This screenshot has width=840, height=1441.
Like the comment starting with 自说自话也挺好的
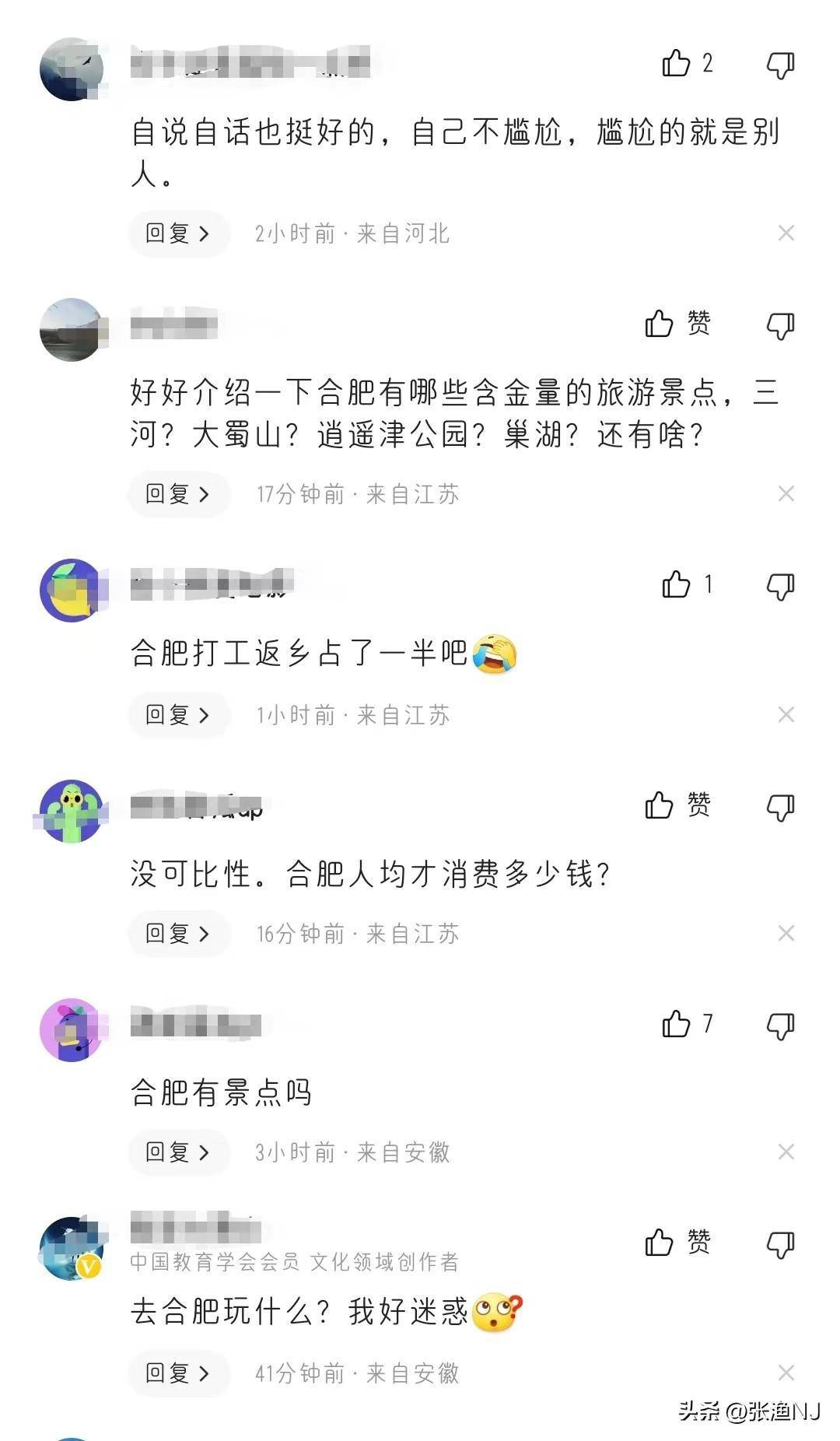click(x=677, y=64)
